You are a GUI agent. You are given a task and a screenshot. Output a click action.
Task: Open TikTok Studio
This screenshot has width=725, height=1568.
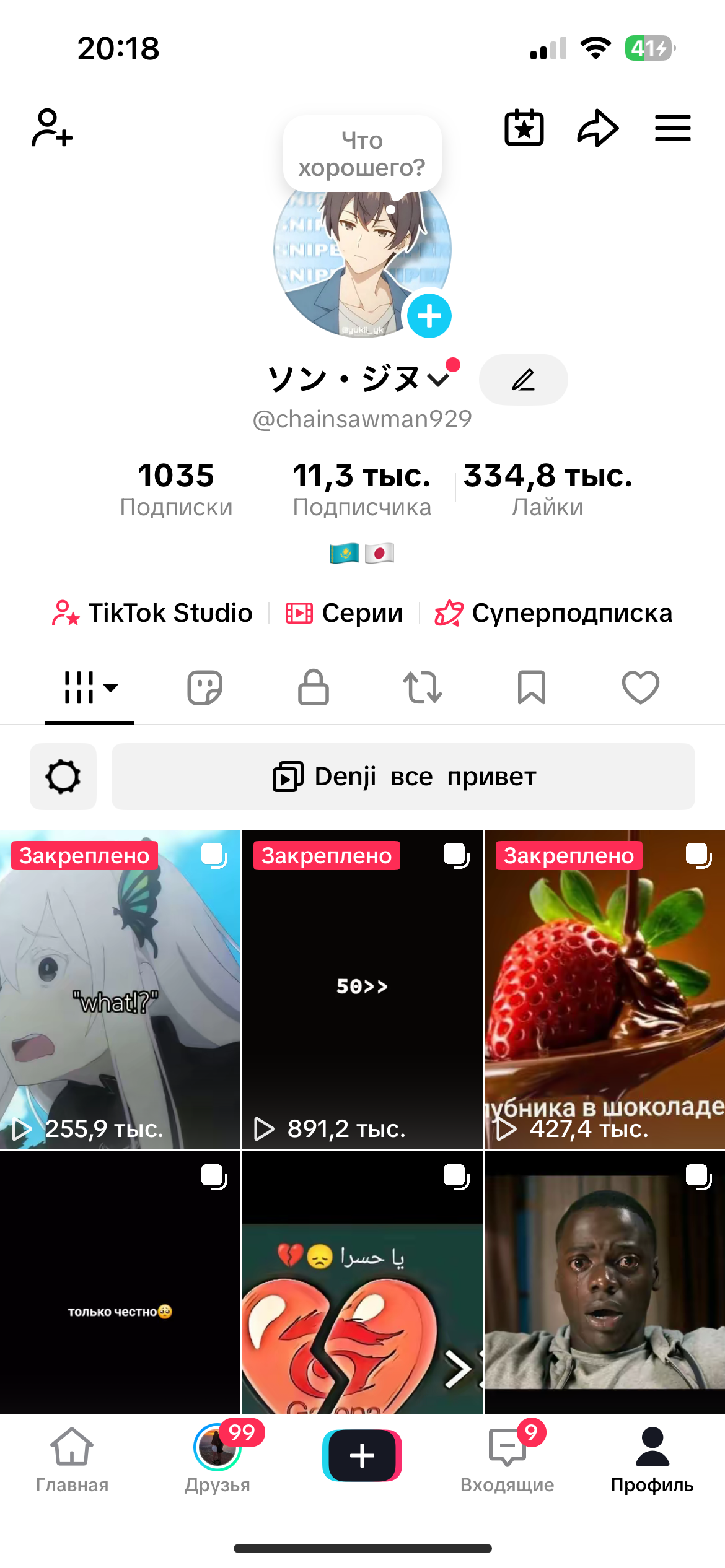coord(152,613)
